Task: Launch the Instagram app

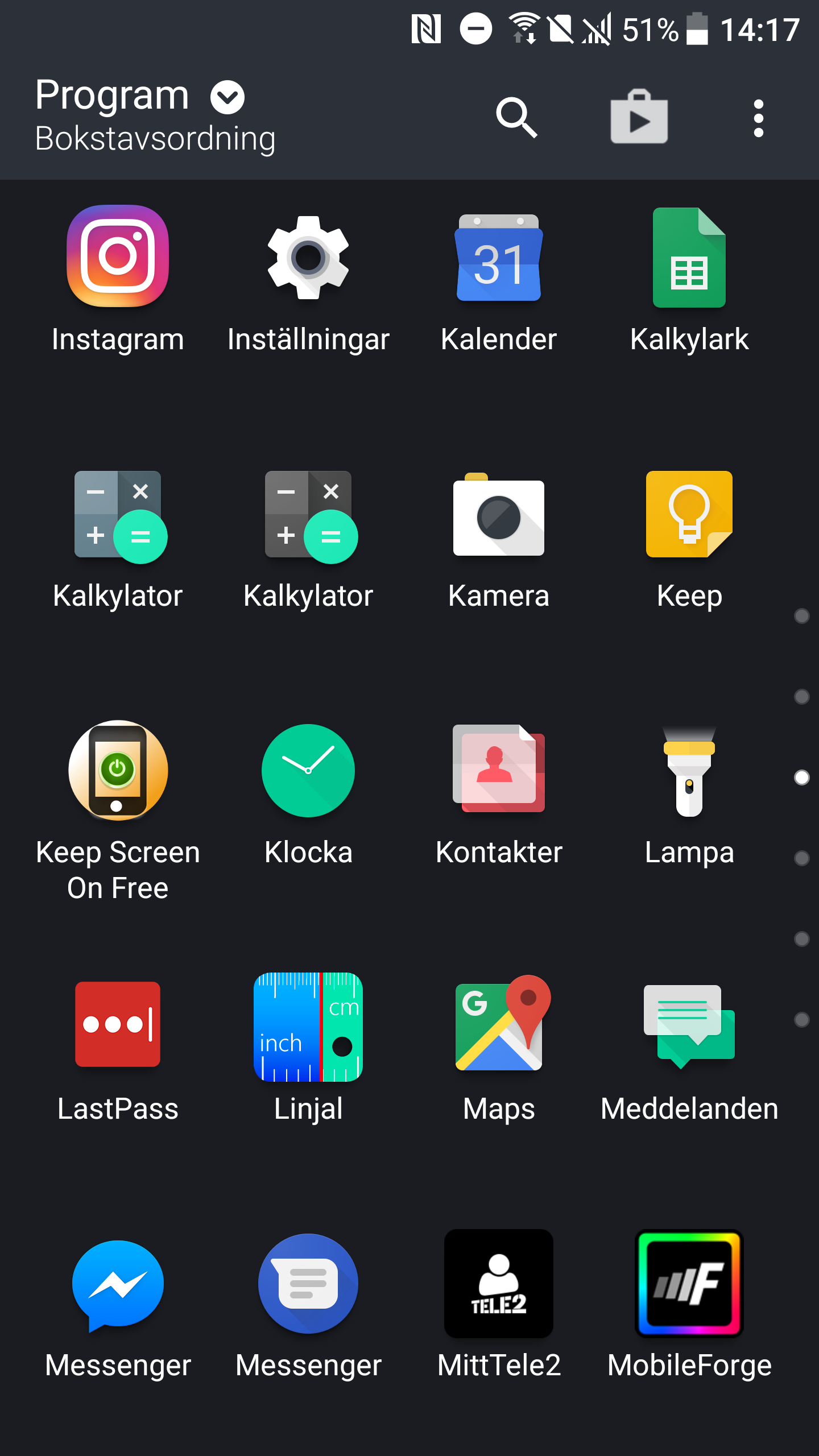Action: [x=118, y=257]
